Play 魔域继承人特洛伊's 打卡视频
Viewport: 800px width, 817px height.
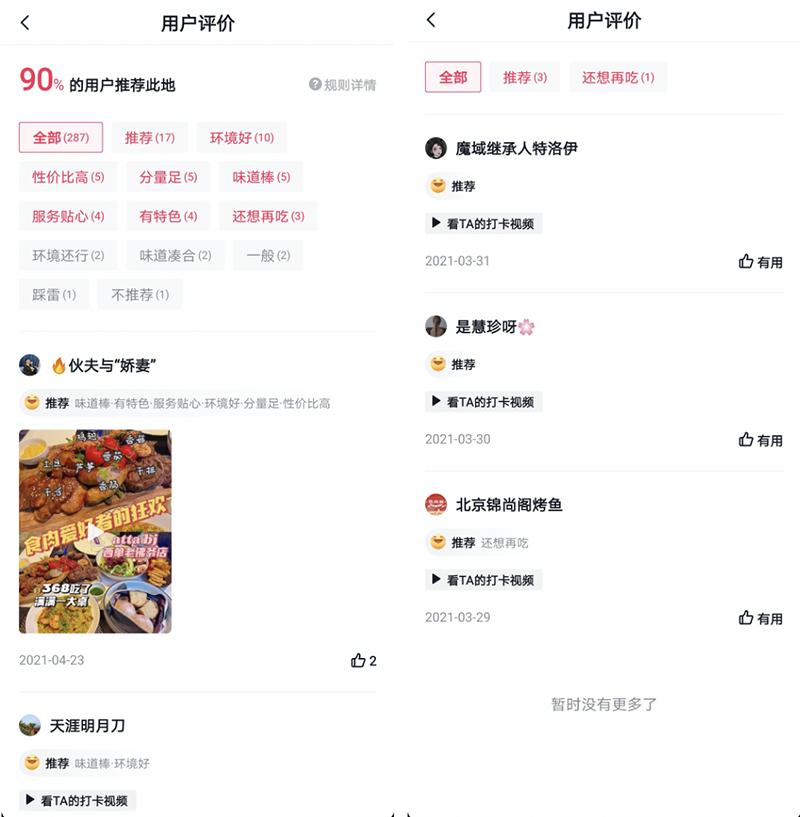click(484, 224)
